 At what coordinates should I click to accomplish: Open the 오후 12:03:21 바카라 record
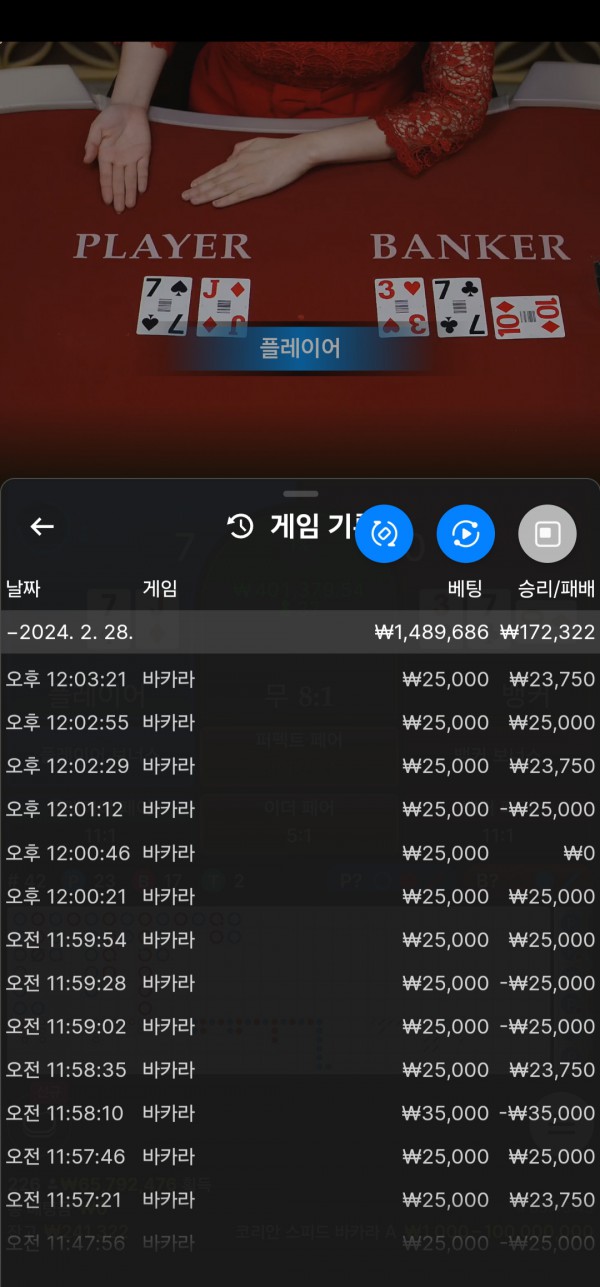coord(300,679)
